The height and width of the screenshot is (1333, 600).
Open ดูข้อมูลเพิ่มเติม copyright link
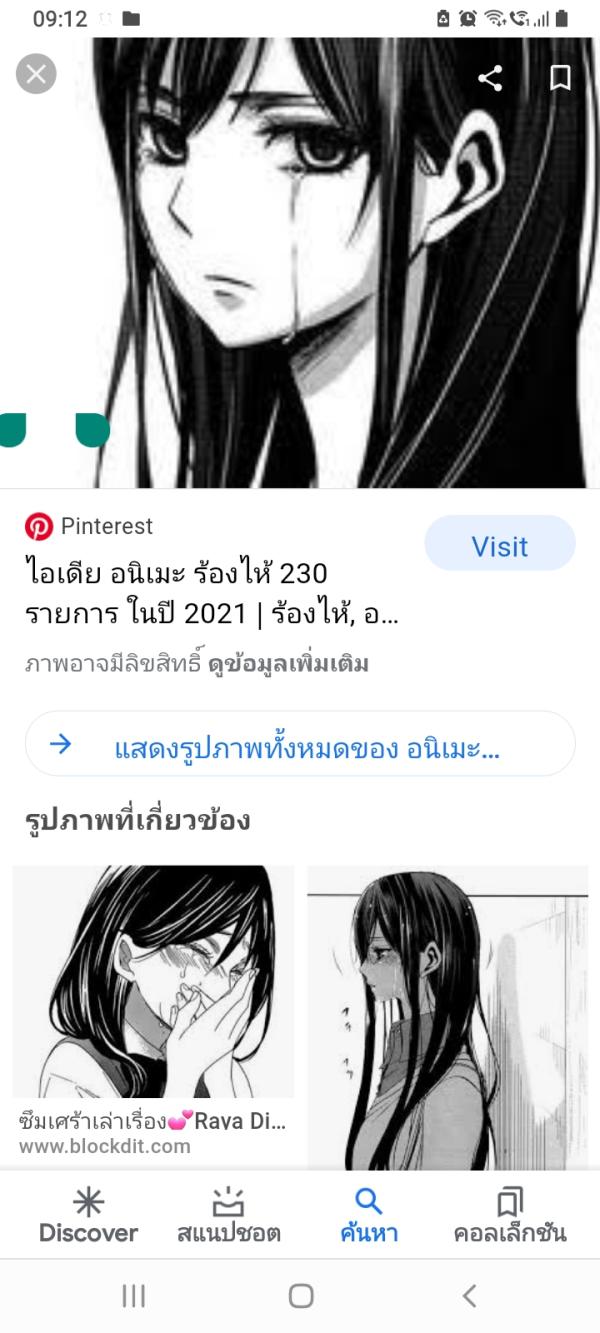tap(288, 664)
